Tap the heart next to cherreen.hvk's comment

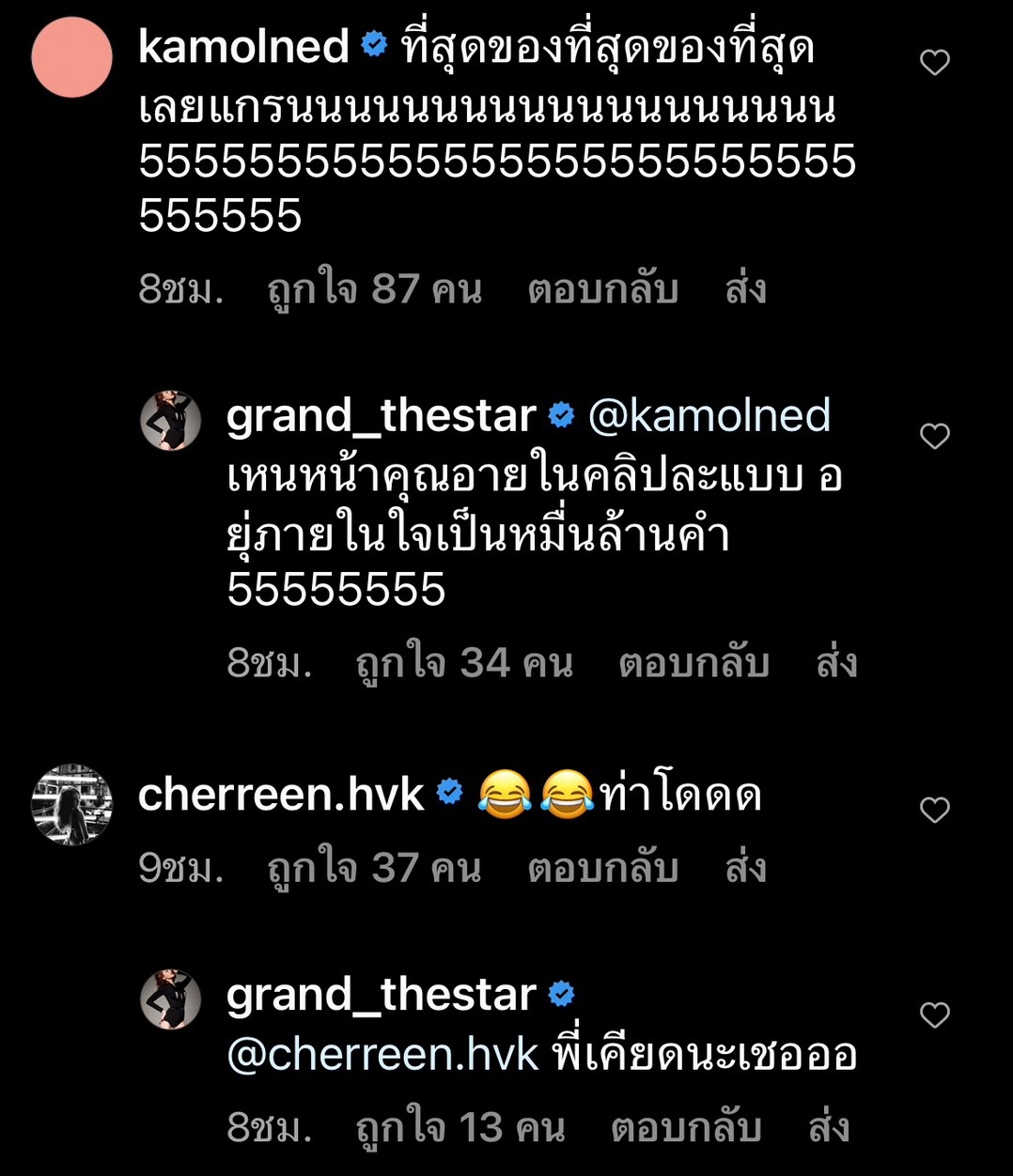coord(934,810)
